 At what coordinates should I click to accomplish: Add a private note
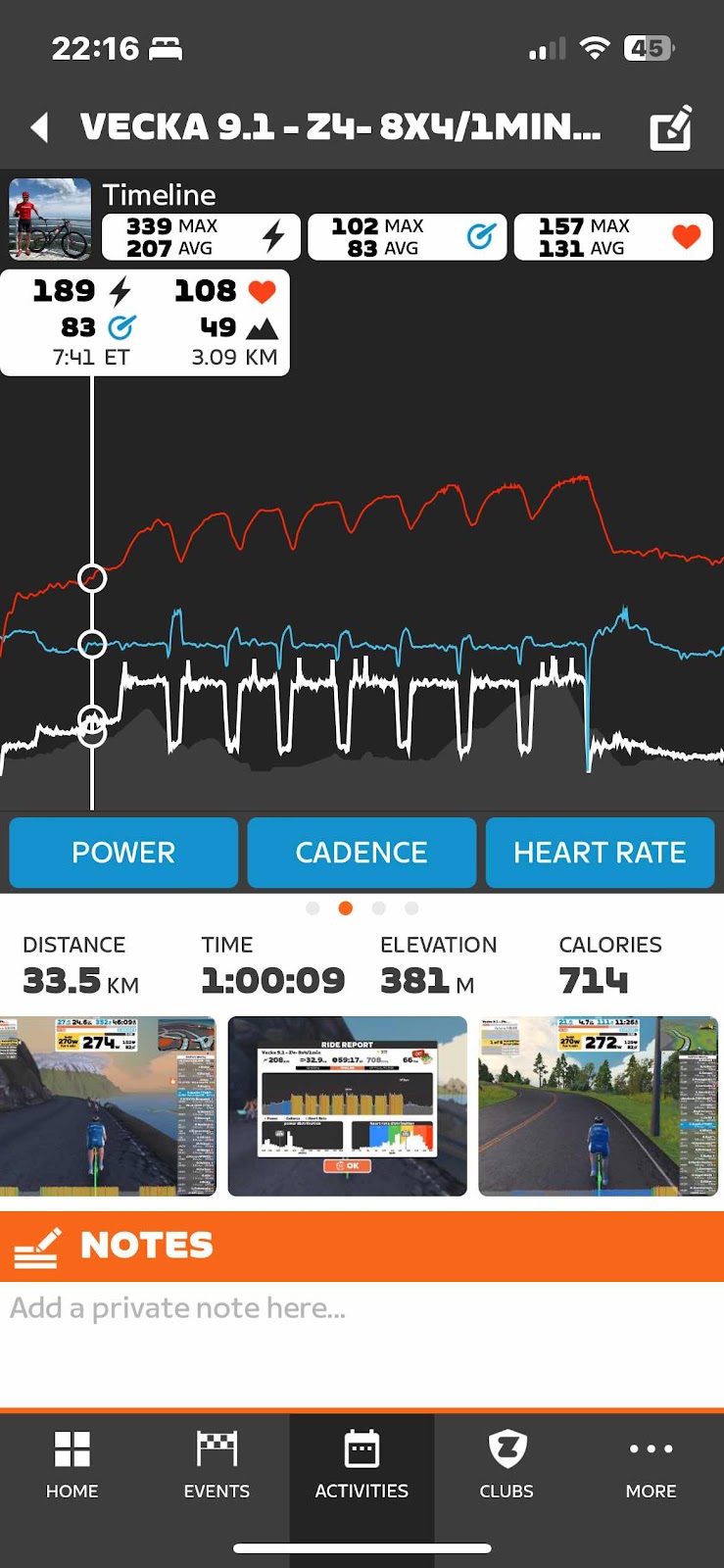pos(362,1309)
